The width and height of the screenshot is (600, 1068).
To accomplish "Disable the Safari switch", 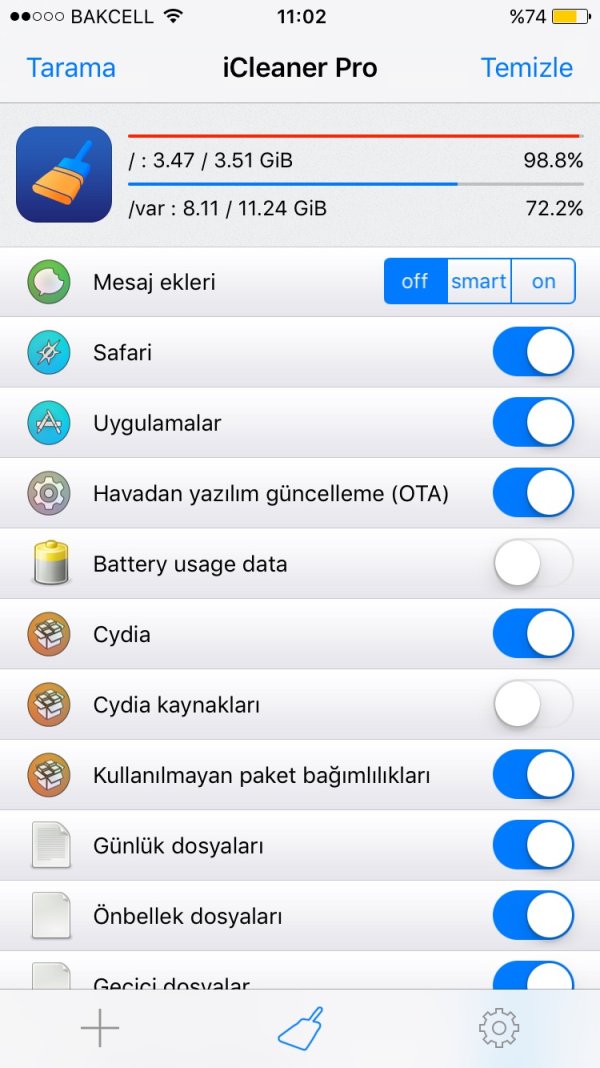I will click(x=533, y=352).
